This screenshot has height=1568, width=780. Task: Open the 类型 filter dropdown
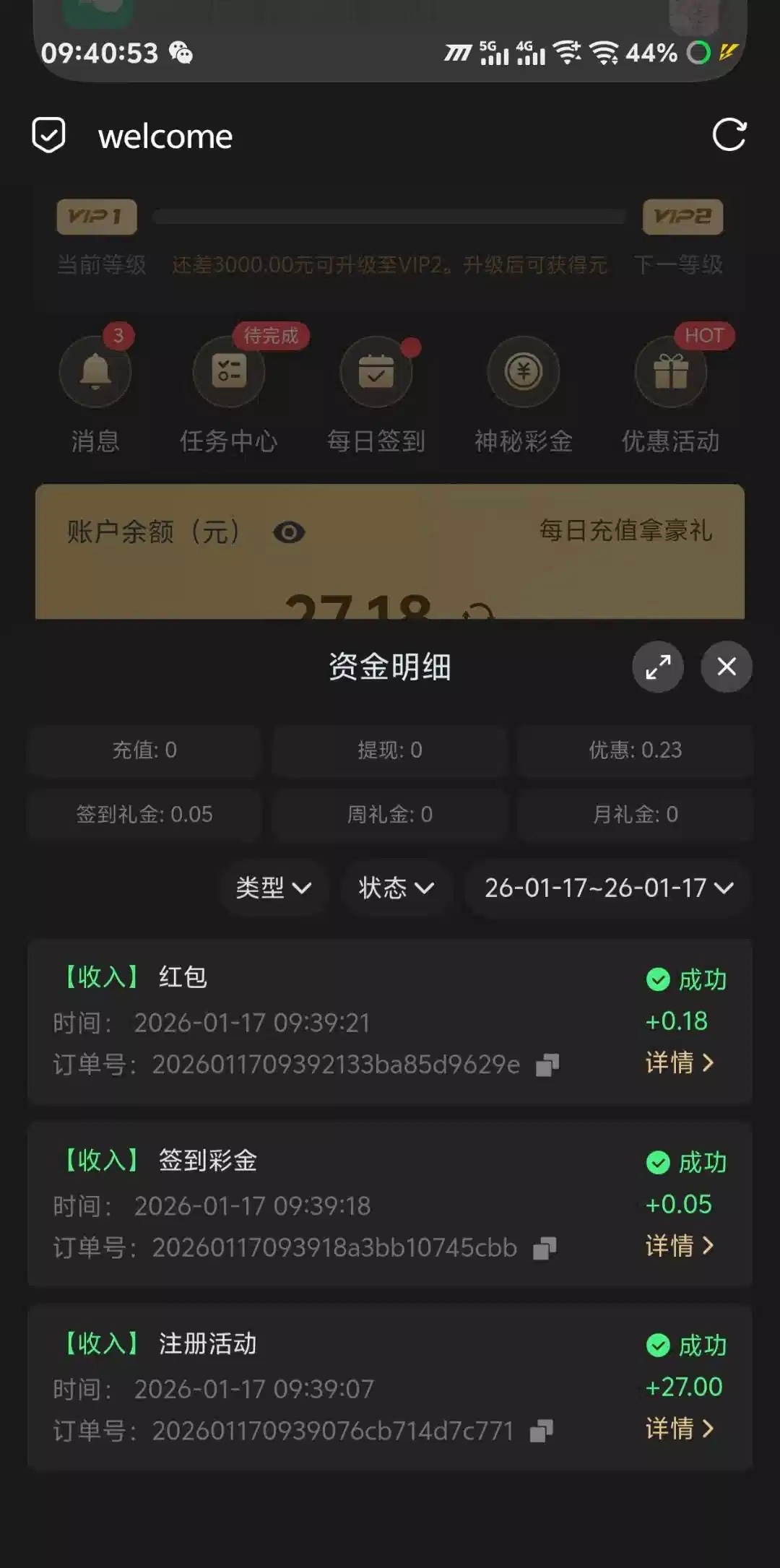tap(274, 888)
